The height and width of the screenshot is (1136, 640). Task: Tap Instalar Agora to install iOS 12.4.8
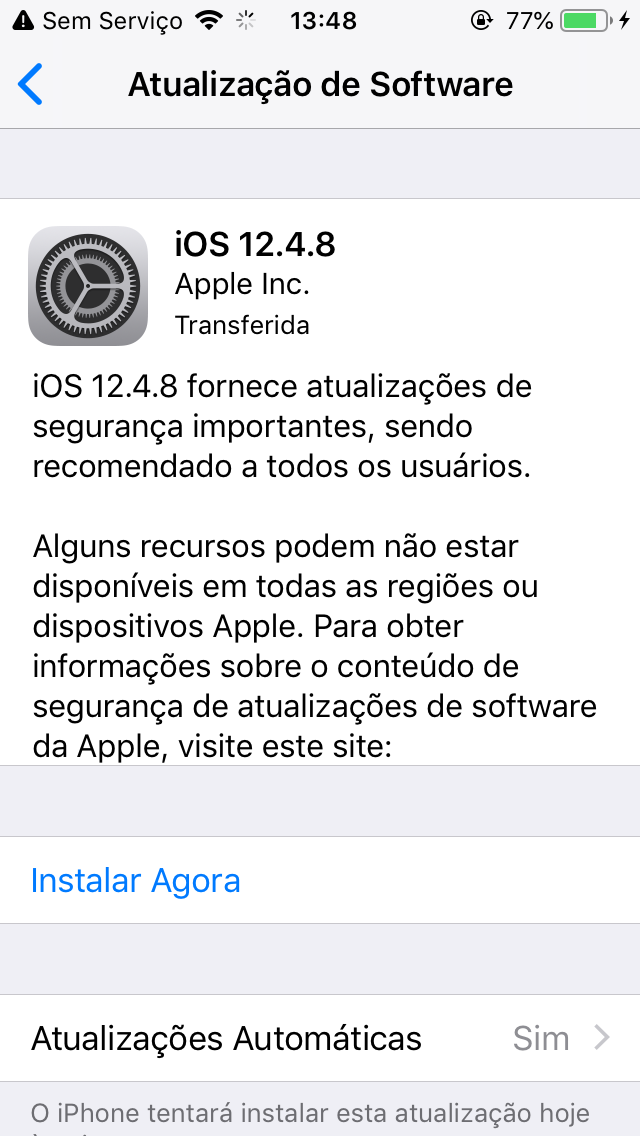point(136,880)
